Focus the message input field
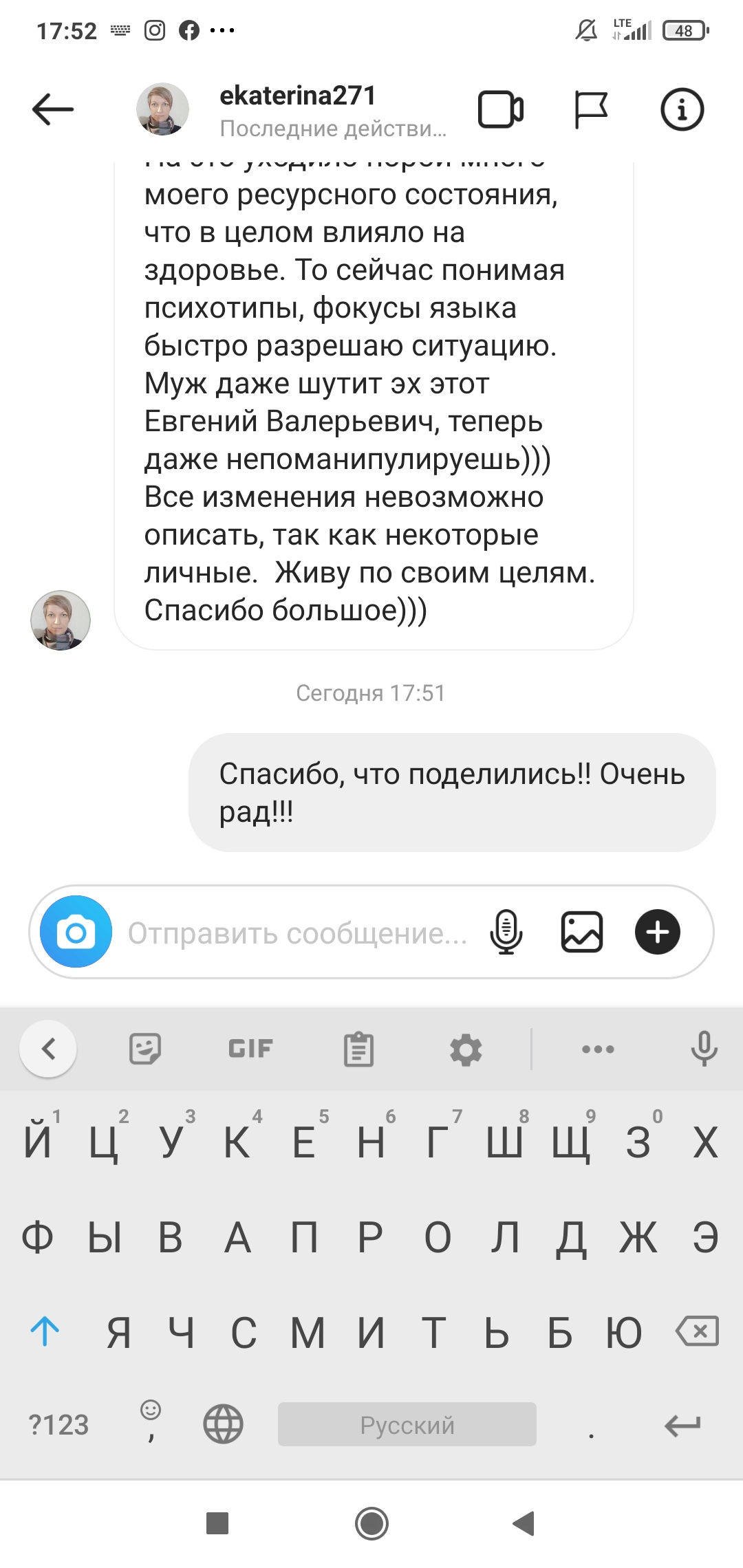Viewport: 743px width, 1568px height. point(297,933)
